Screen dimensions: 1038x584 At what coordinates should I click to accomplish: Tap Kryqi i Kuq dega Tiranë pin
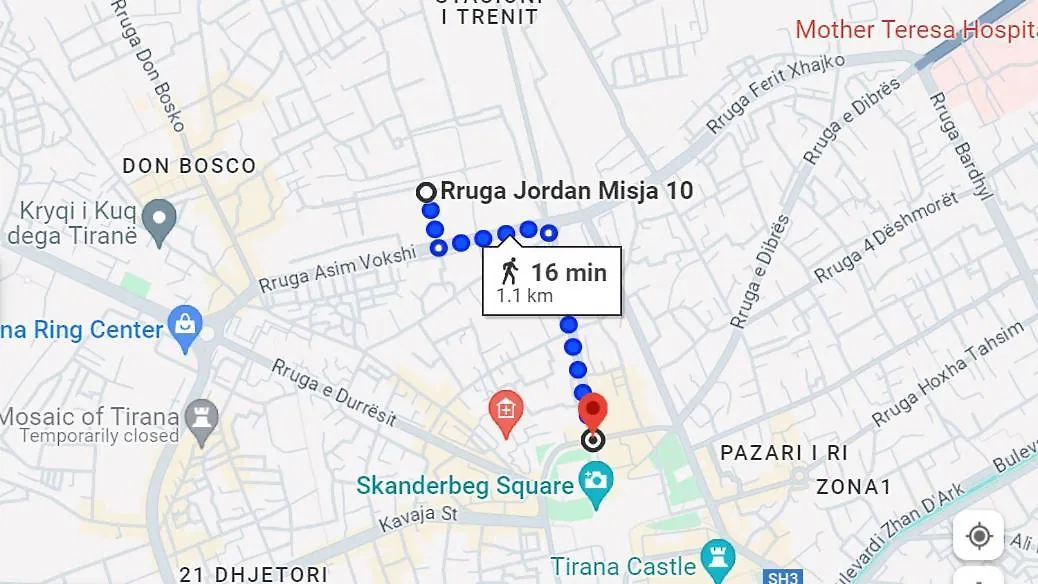(x=158, y=220)
